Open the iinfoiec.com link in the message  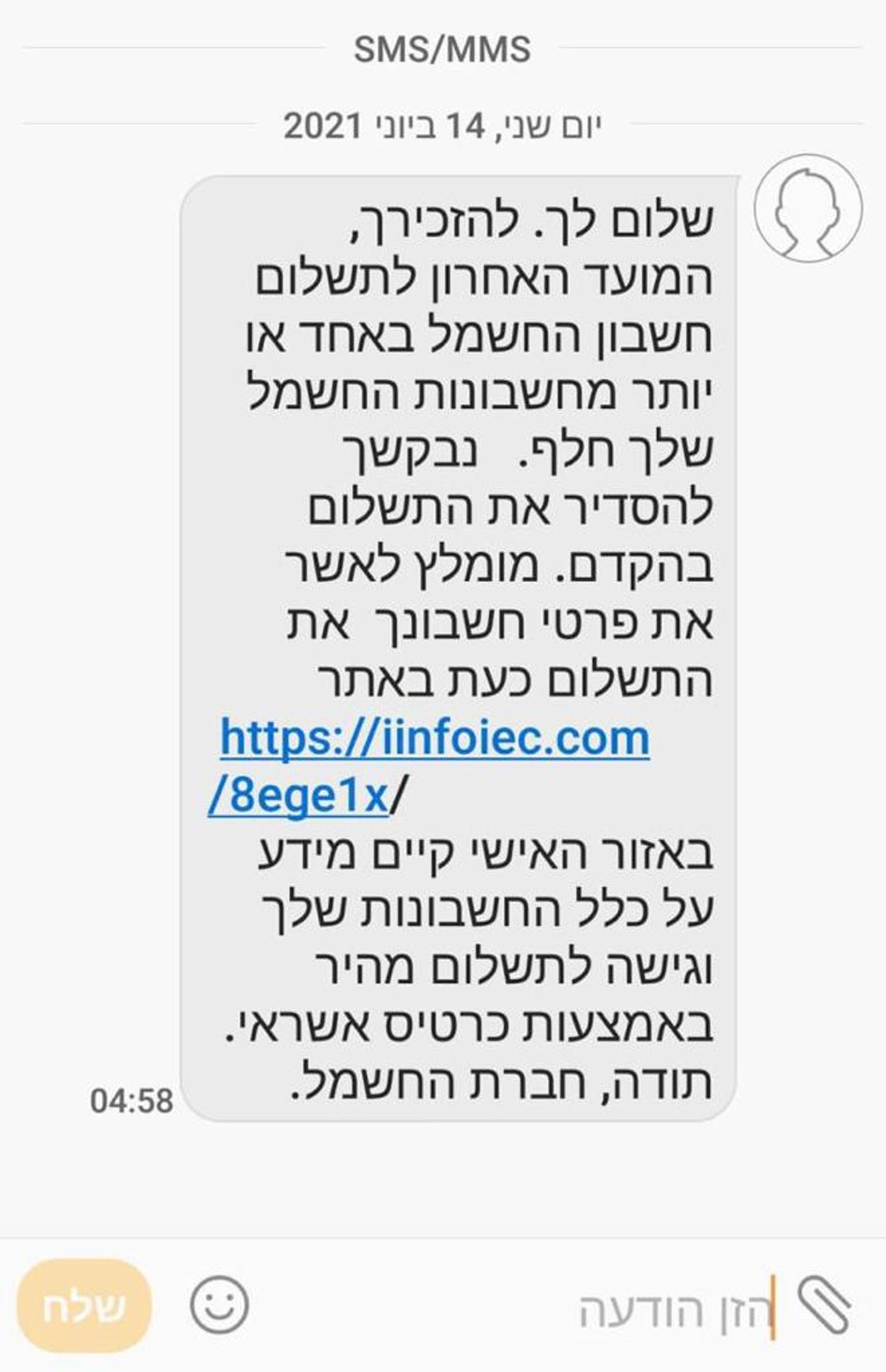tap(434, 739)
